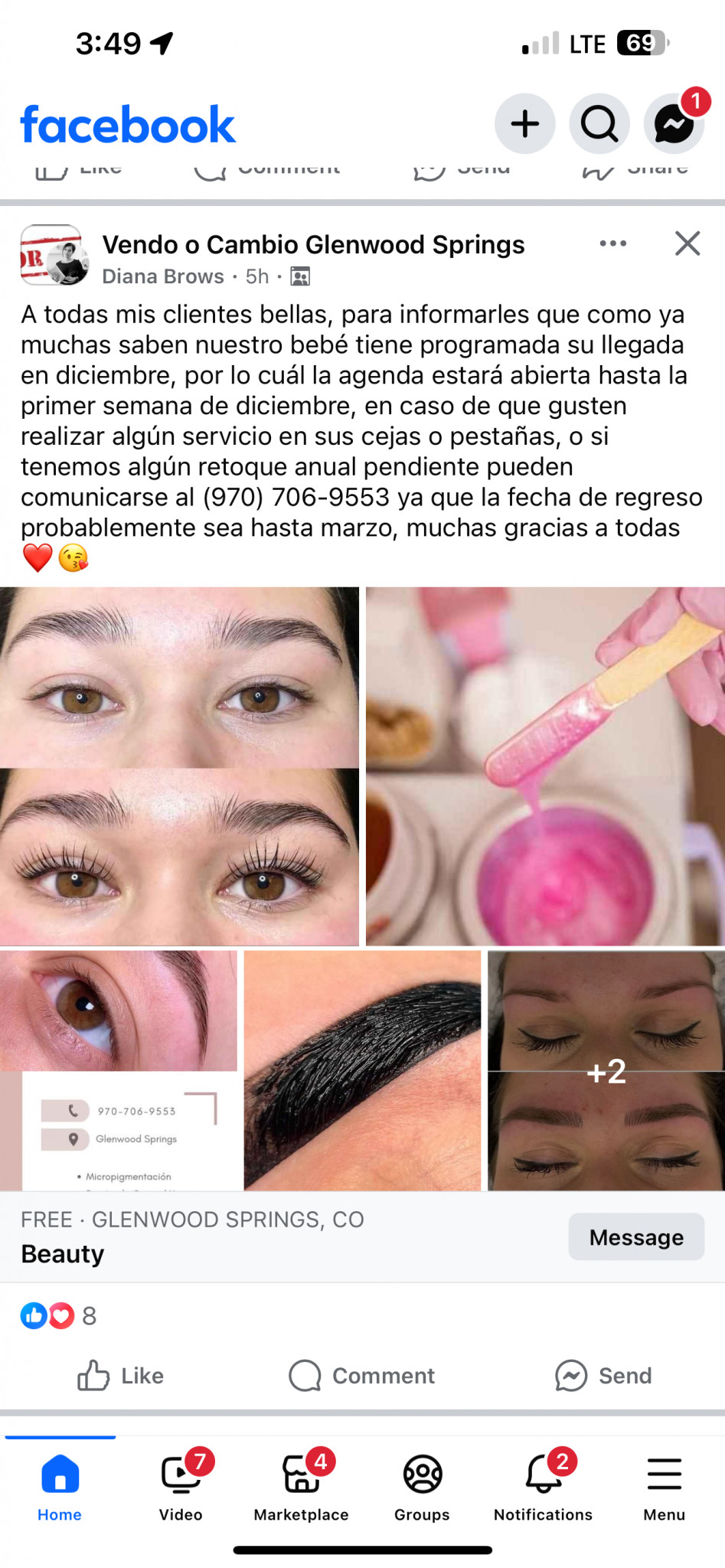Open Vendo o Cambio Glenwood Springs group
The height and width of the screenshot is (1568, 725).
pos(314,244)
